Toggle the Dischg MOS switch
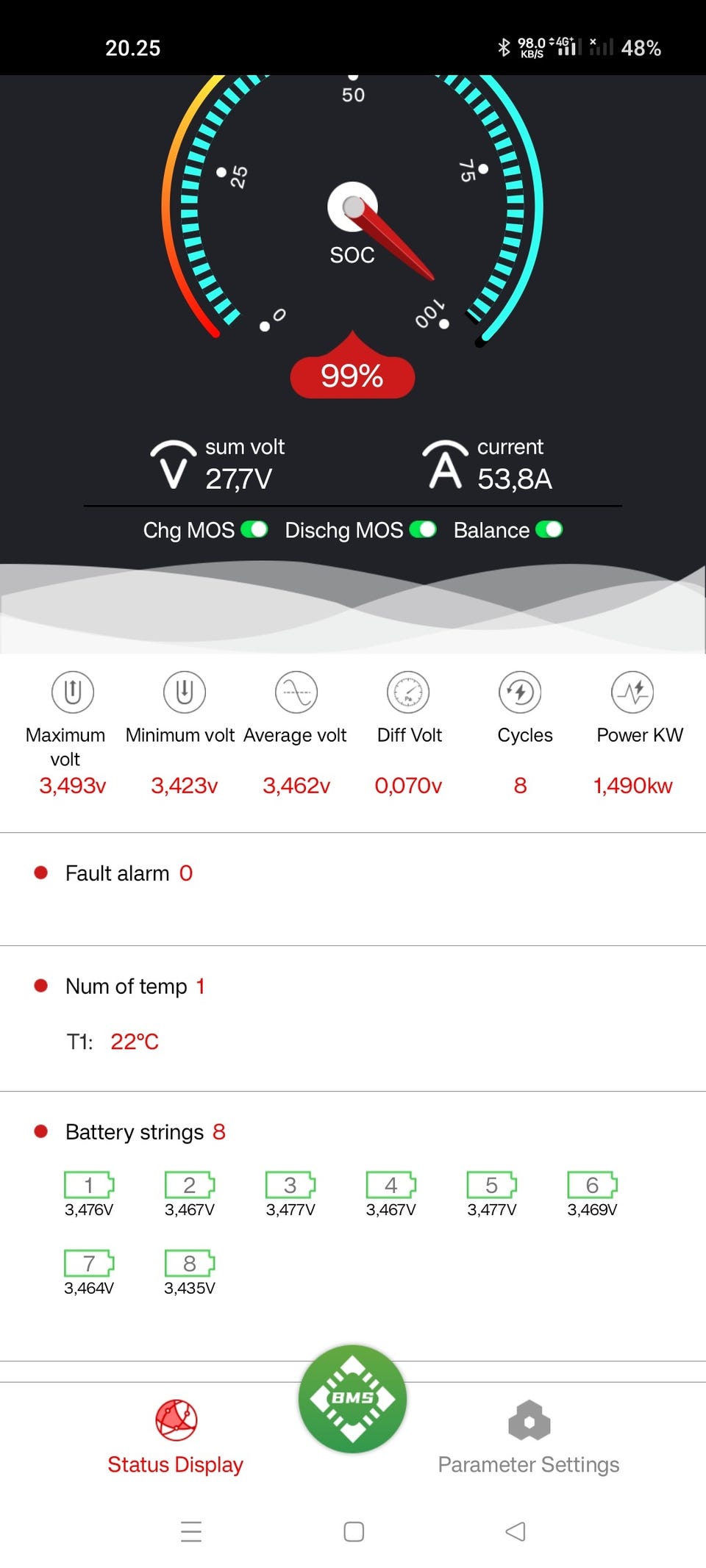The height and width of the screenshot is (1568, 706). [423, 530]
